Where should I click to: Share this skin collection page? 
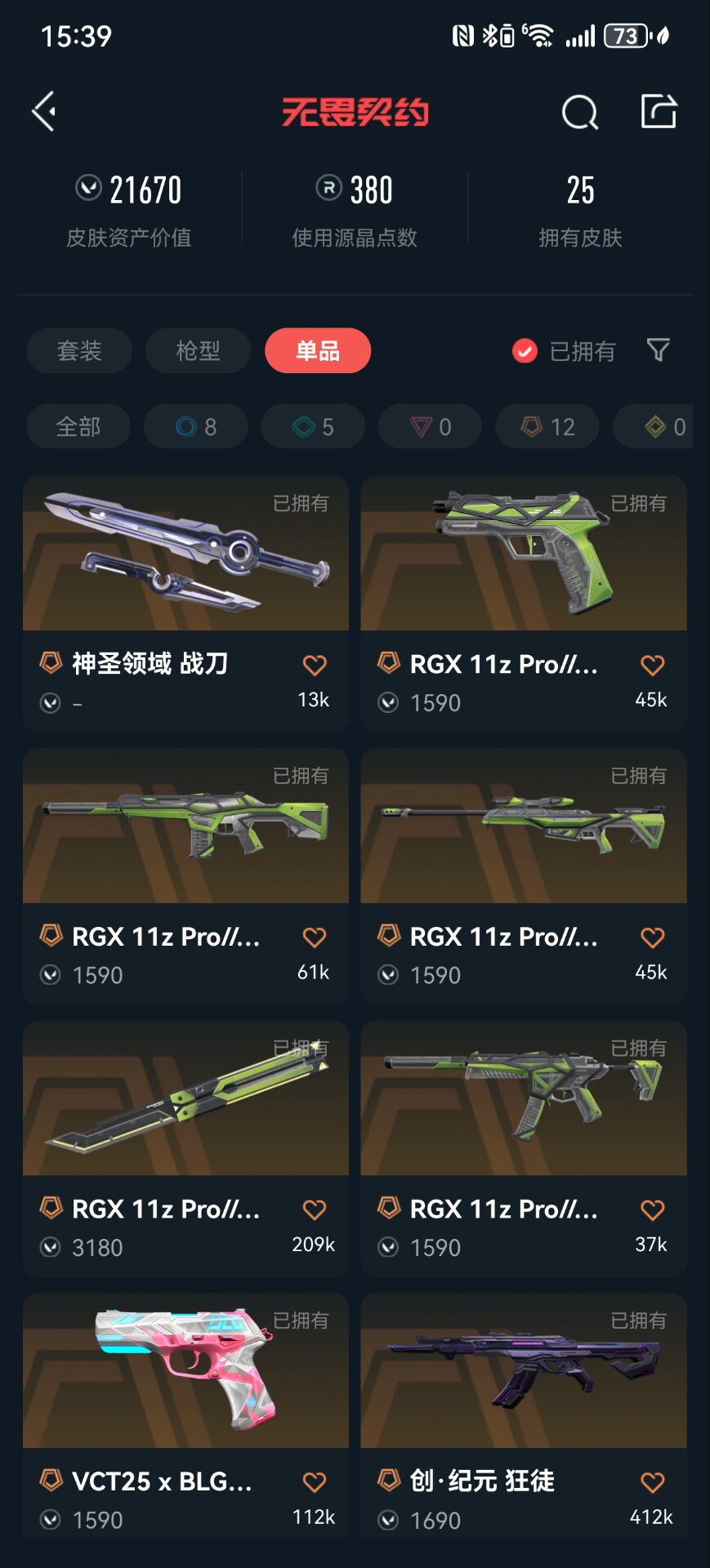coord(659,112)
